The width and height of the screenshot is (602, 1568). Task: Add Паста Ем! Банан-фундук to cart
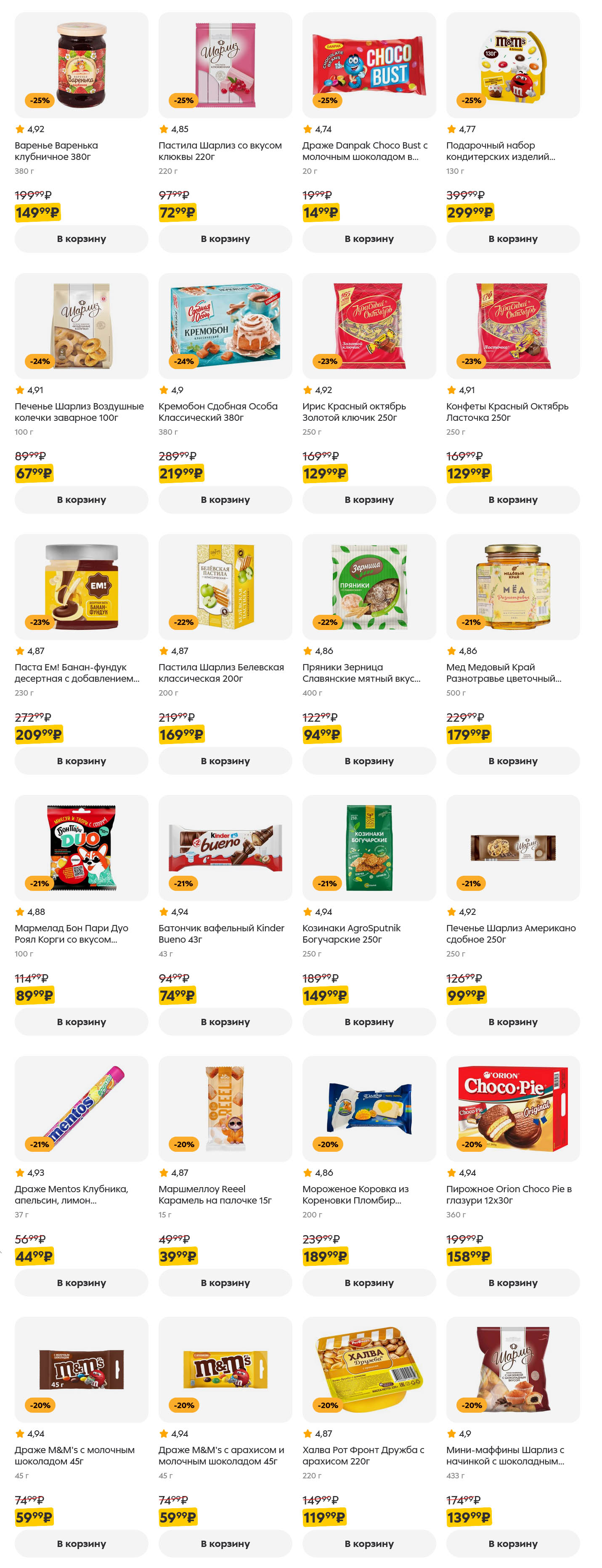click(x=81, y=760)
